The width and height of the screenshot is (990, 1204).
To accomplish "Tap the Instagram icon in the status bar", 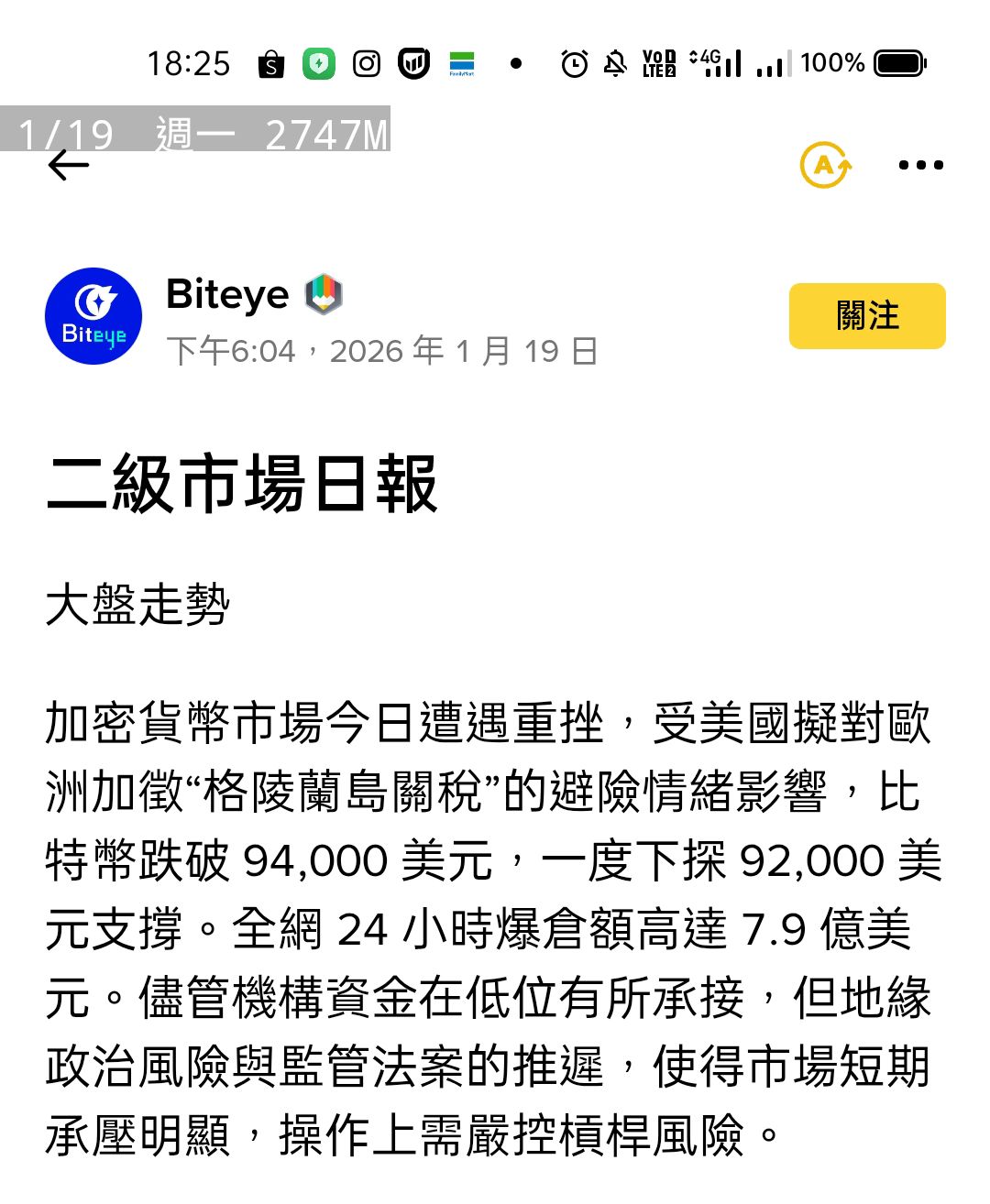I will point(368,61).
